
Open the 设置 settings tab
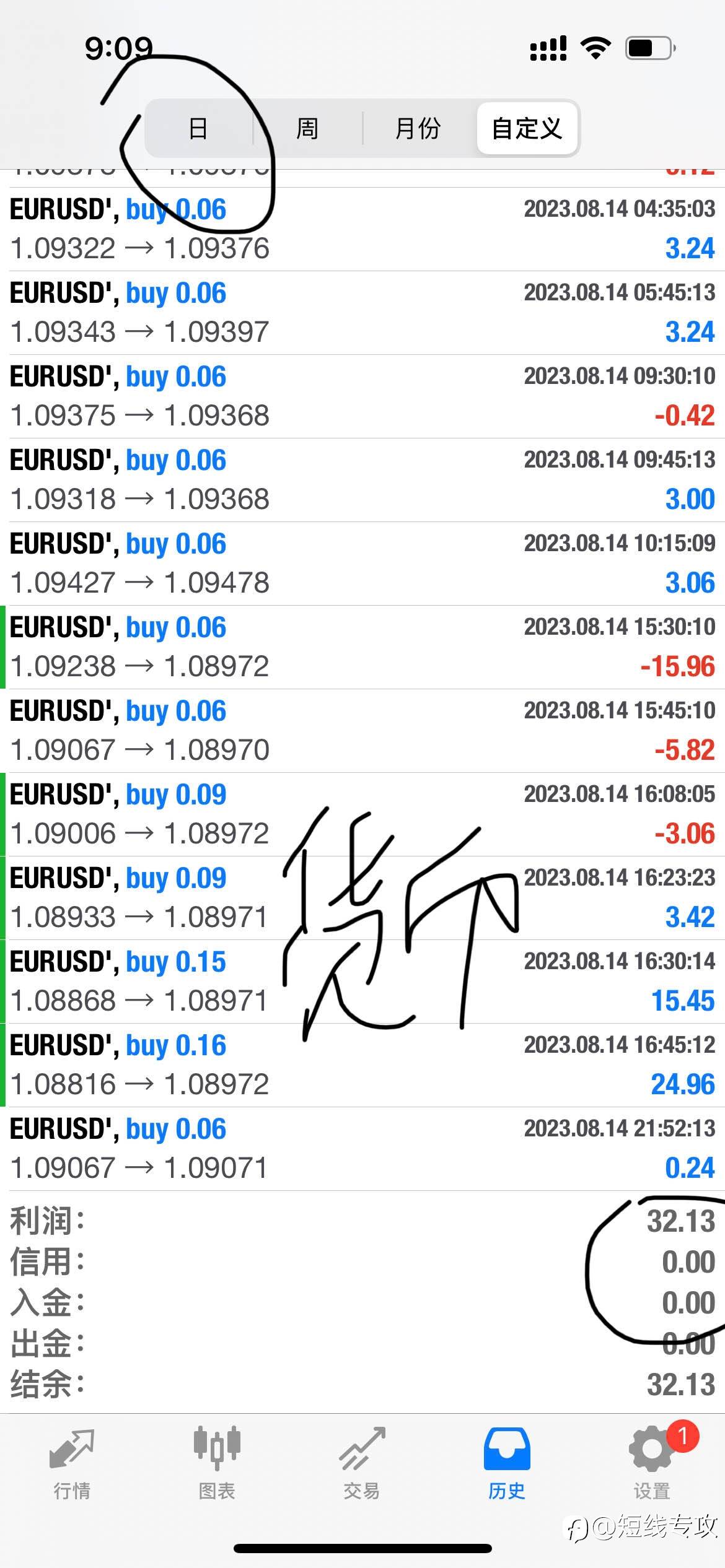tap(652, 1463)
